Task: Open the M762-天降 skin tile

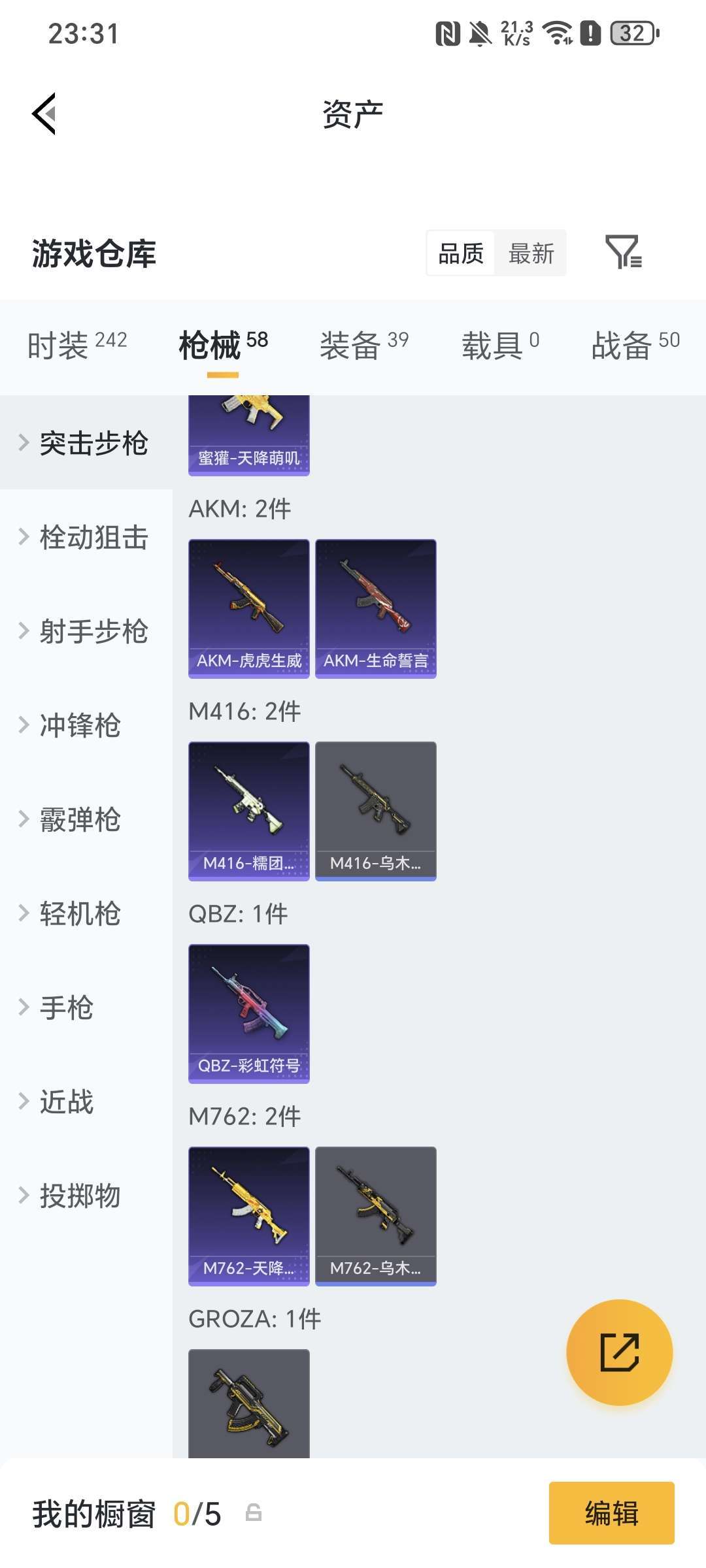Action: (248, 1216)
